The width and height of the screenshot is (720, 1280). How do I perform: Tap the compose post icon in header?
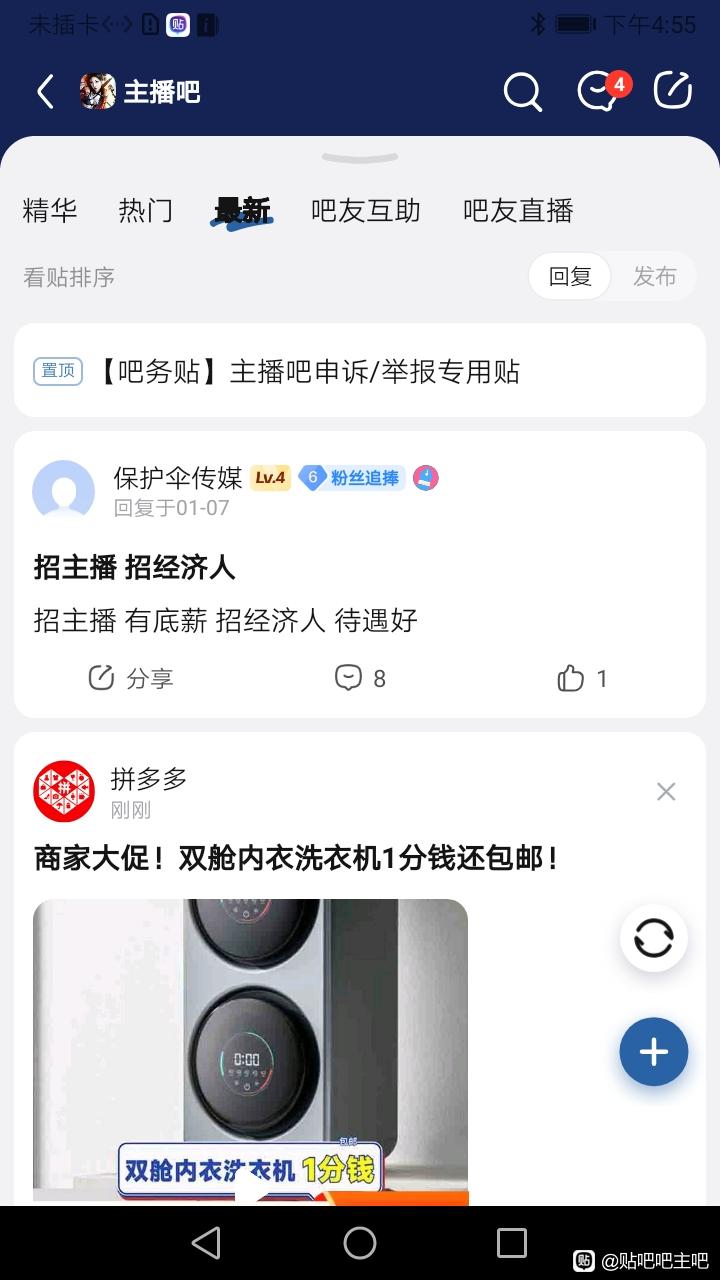coord(673,91)
